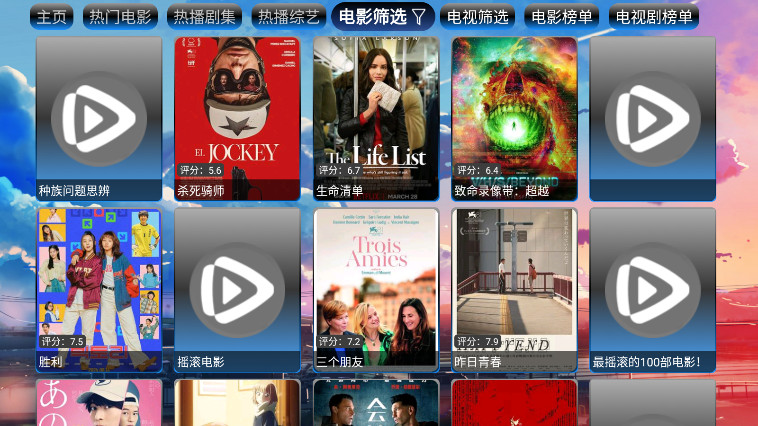The image size is (758, 426).
Task: Switch to the 电视筛选 tab
Action: [x=477, y=16]
